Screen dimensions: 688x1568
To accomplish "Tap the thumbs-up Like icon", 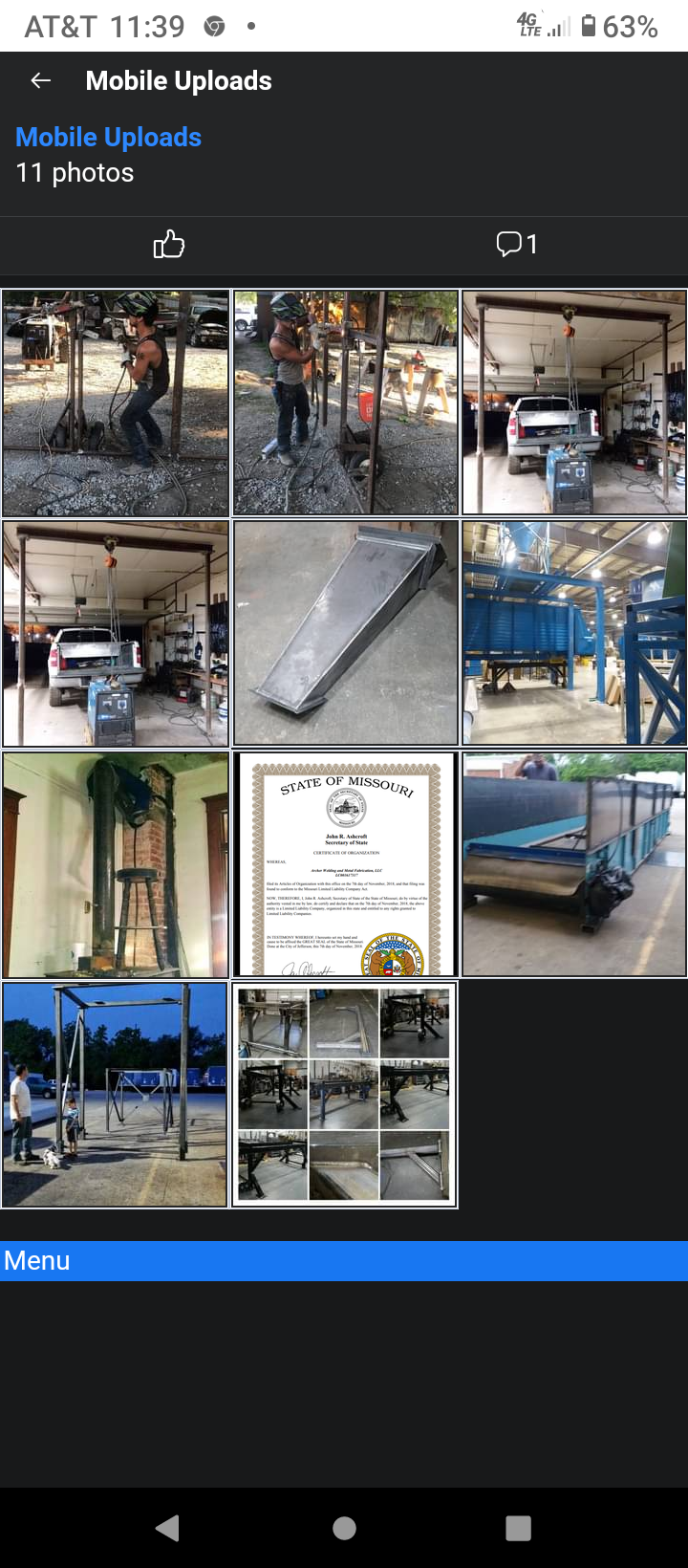I will tap(168, 245).
